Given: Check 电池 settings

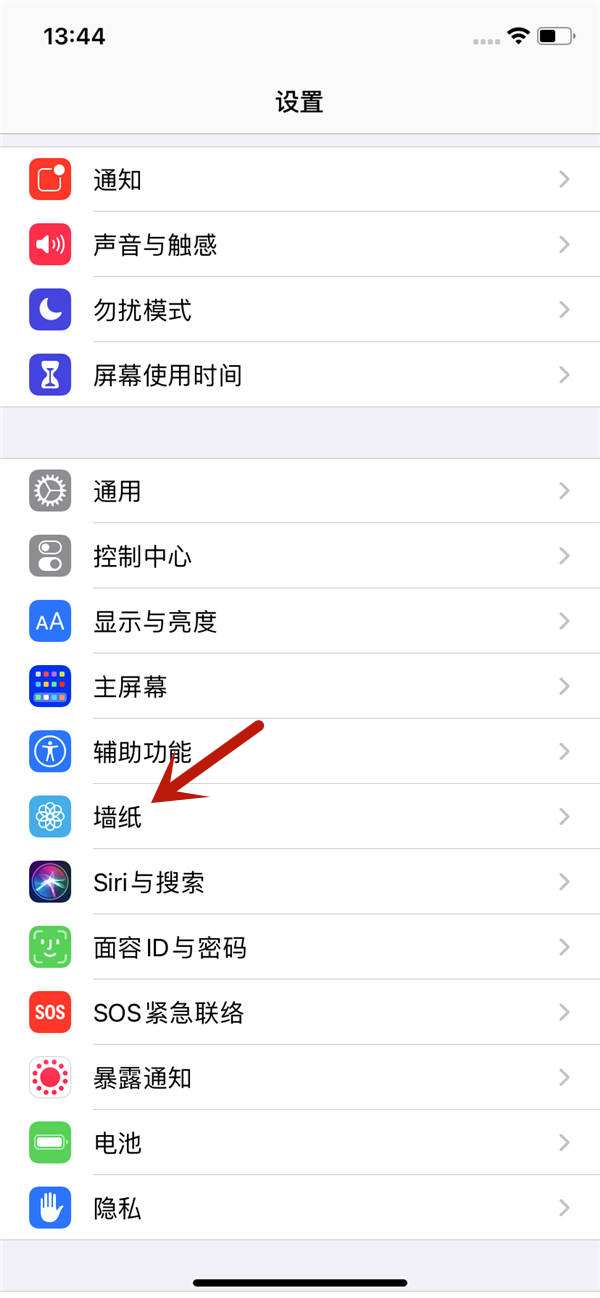Looking at the screenshot, I should click(x=300, y=1143).
